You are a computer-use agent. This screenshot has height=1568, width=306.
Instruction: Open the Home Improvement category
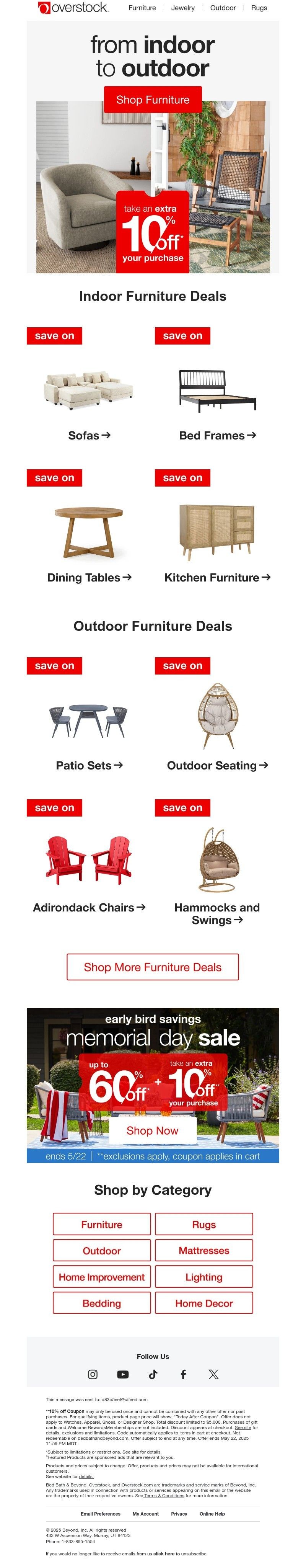(x=102, y=1277)
